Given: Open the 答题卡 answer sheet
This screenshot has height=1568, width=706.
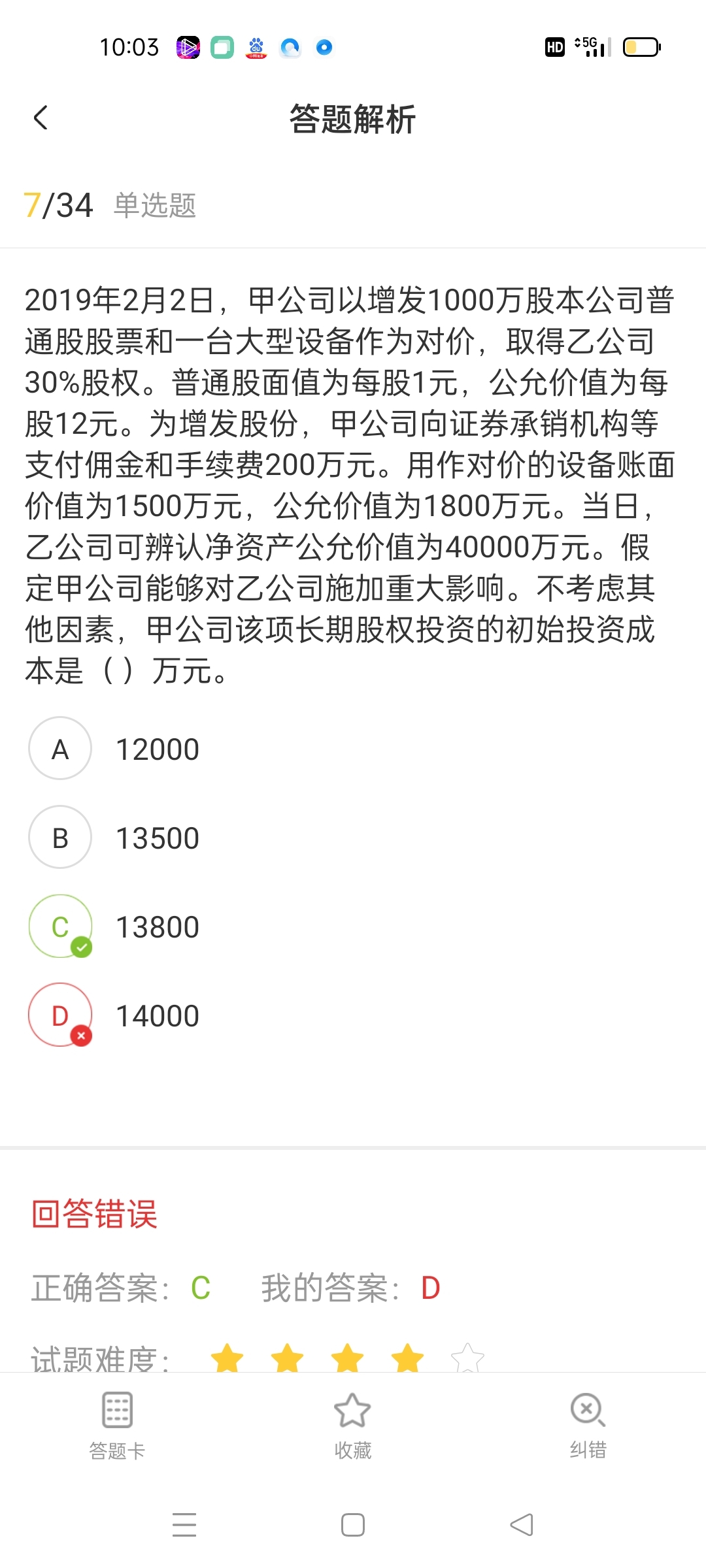Looking at the screenshot, I should [118, 1426].
